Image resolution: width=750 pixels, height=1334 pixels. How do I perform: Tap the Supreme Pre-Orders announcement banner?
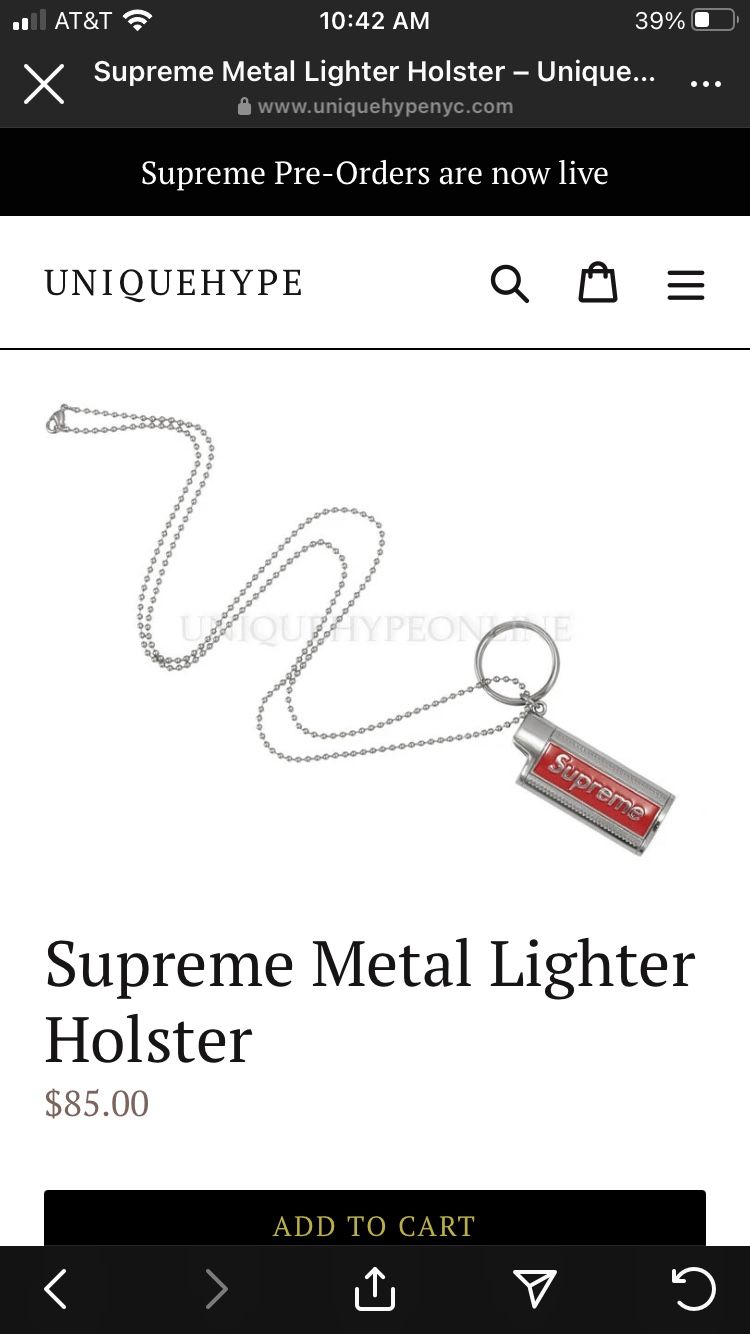(375, 173)
